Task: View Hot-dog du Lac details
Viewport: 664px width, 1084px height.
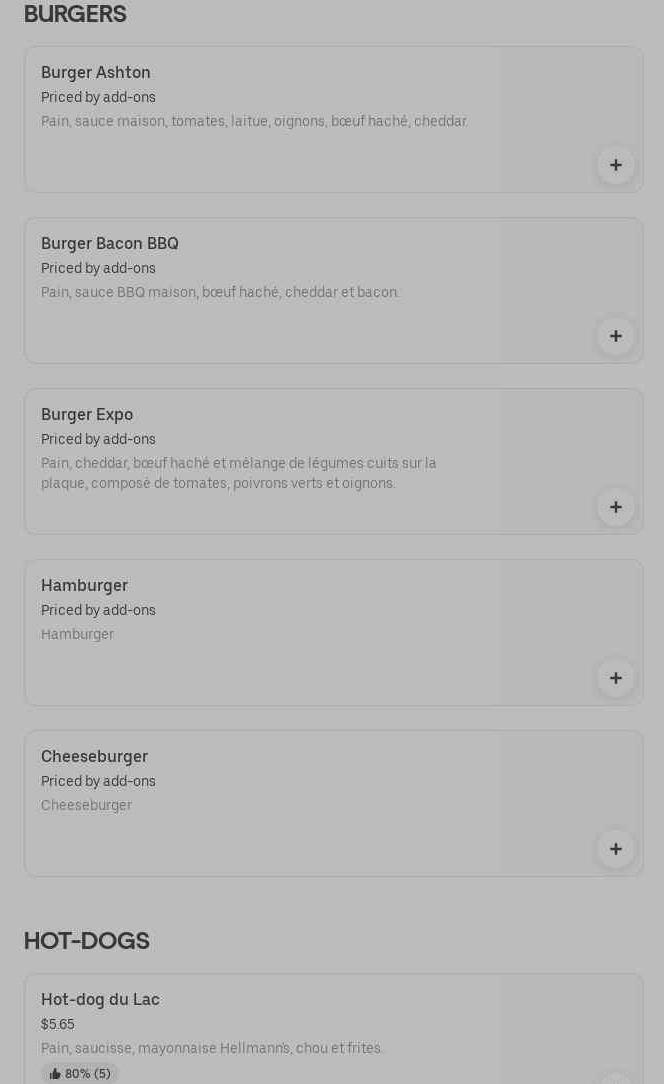Action: click(x=333, y=1029)
